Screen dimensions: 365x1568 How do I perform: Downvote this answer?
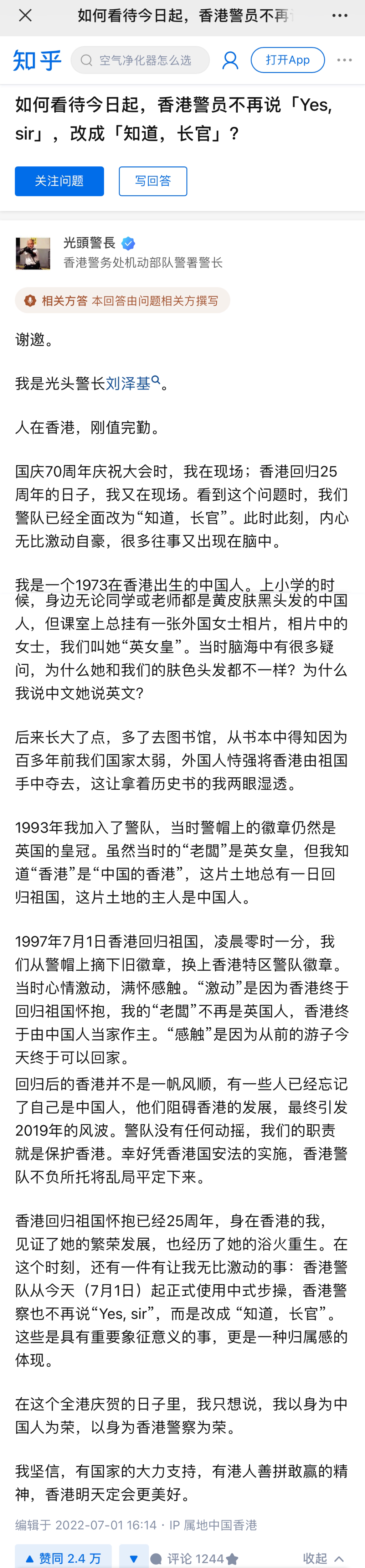[x=134, y=1557]
